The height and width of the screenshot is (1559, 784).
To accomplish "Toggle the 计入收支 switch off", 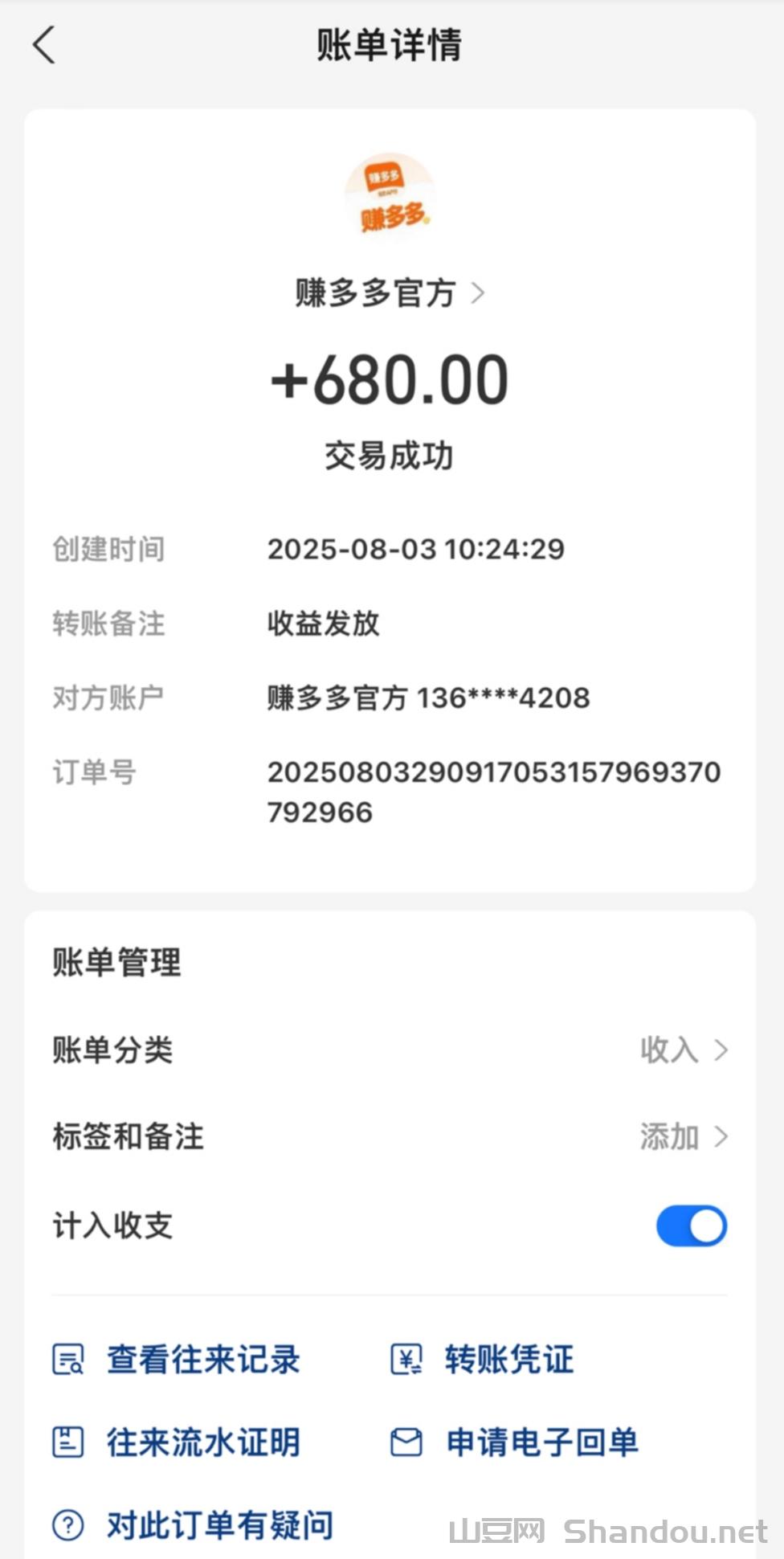I will coord(691,1226).
